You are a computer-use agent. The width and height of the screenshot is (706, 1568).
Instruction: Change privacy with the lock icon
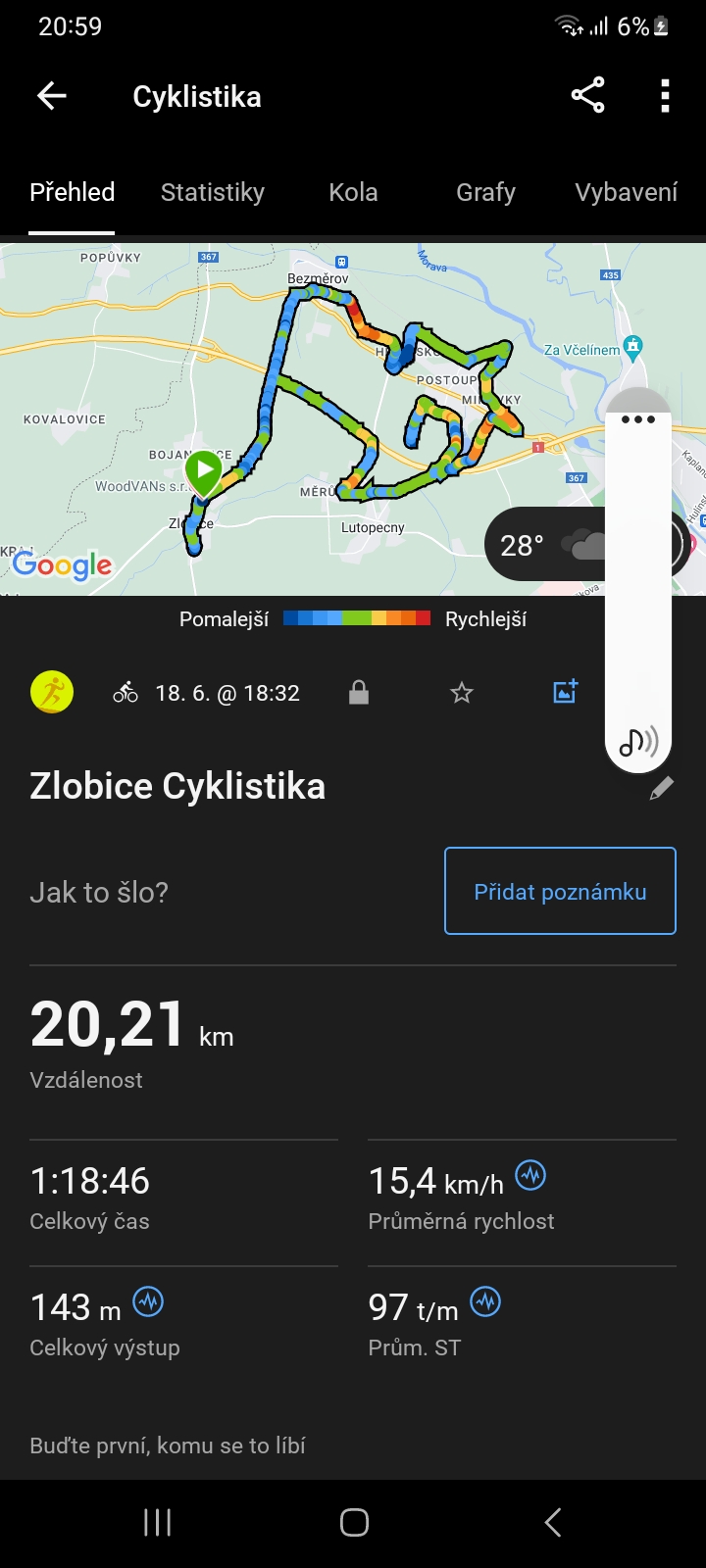tap(359, 694)
